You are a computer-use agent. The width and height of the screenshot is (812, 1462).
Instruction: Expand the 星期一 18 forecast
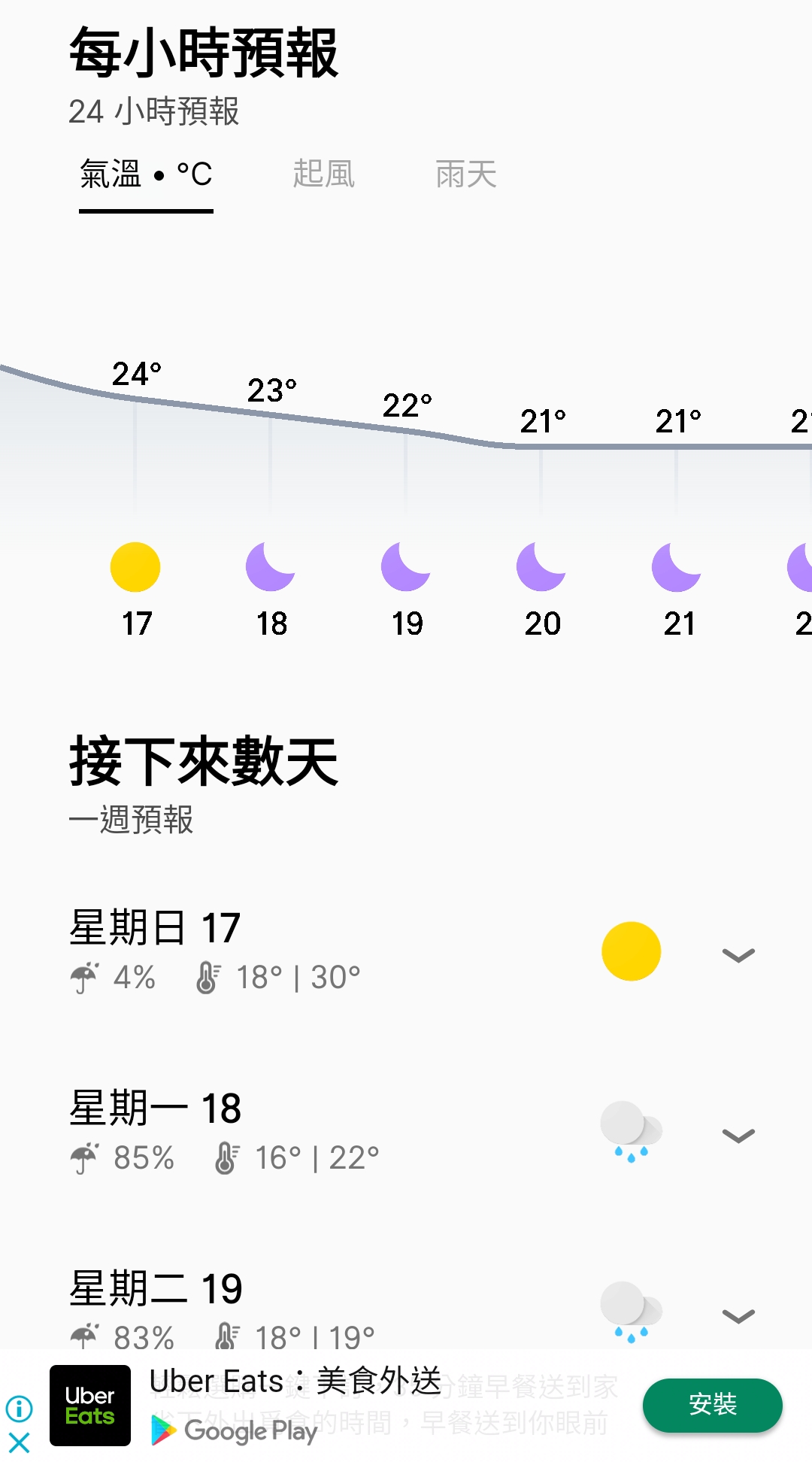738,1136
